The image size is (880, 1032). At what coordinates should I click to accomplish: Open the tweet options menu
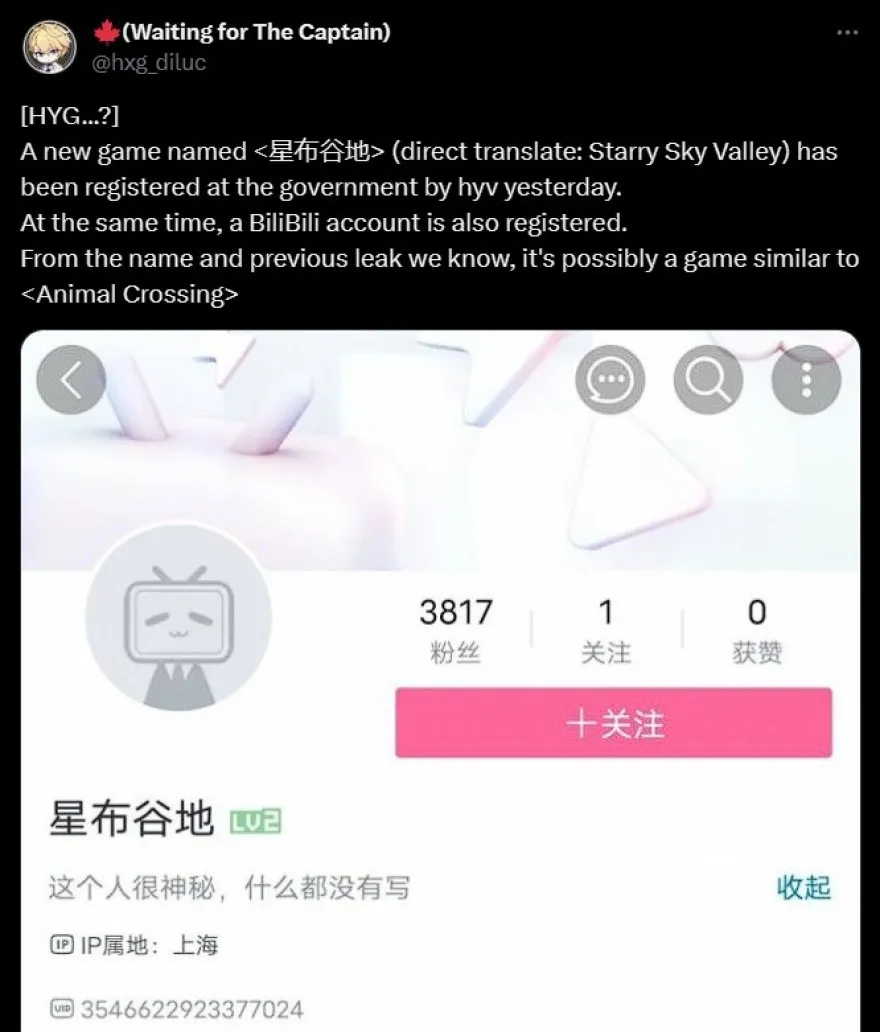tap(845, 33)
